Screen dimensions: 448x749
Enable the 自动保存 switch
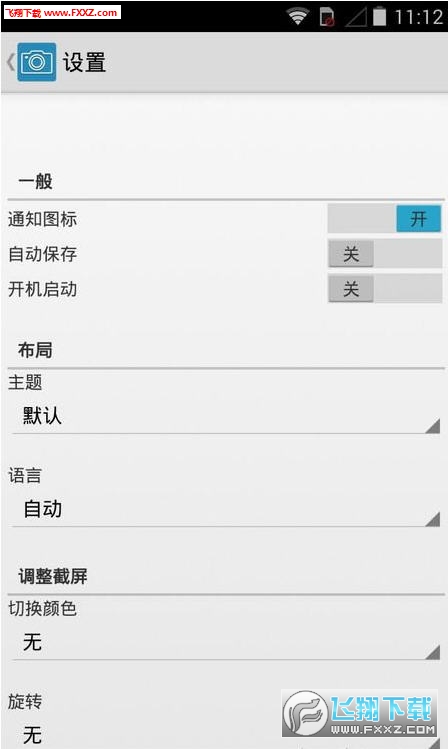coord(384,254)
